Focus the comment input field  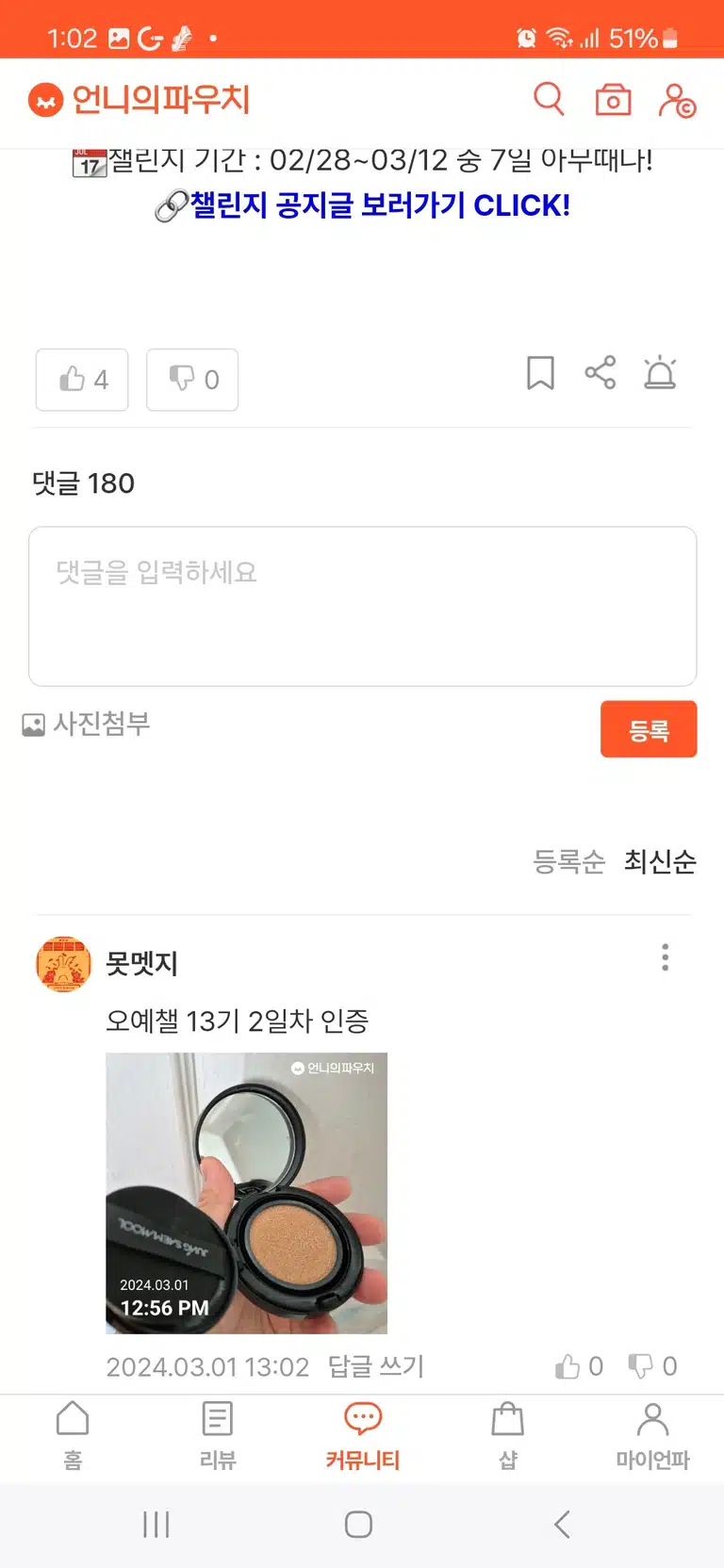362,606
